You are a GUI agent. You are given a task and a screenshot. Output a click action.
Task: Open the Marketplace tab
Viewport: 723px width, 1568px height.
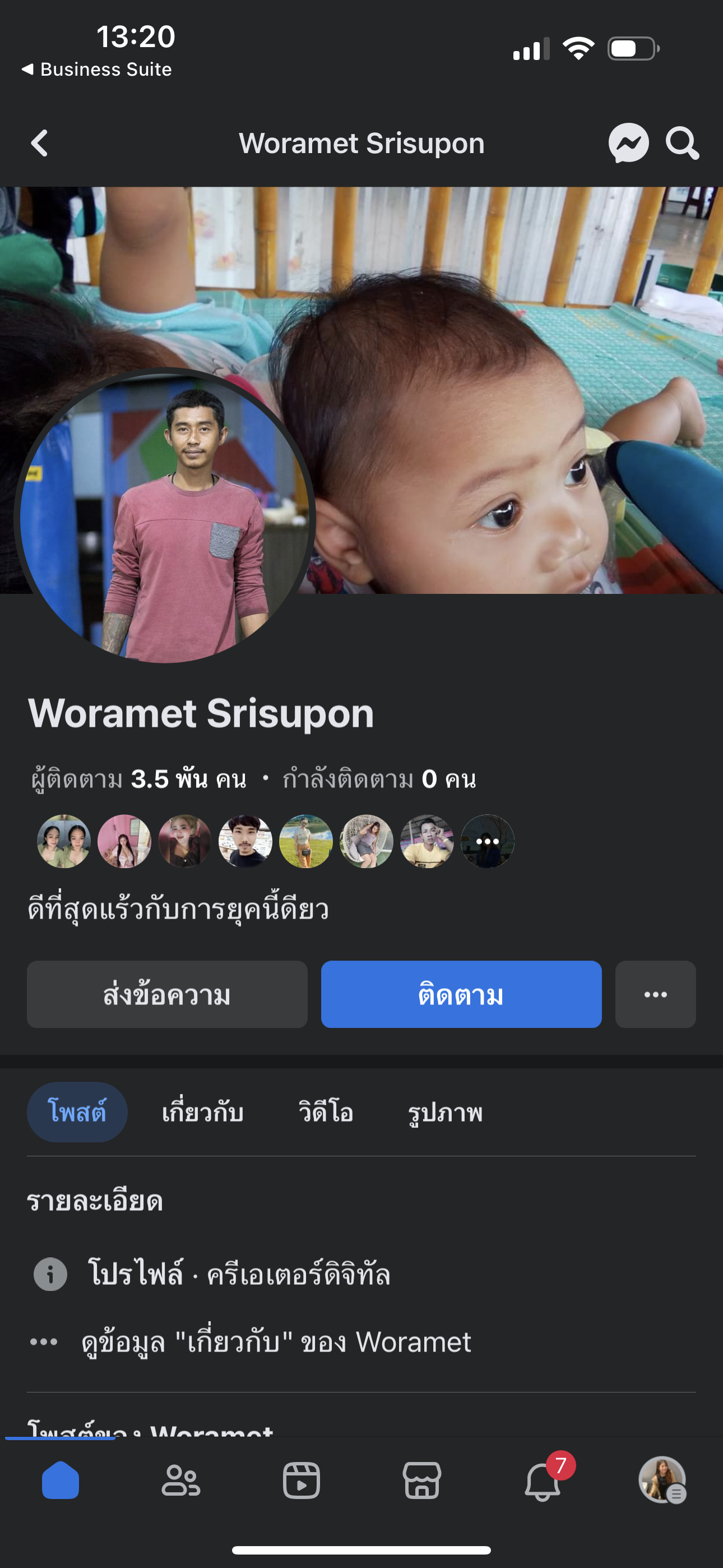(421, 1481)
